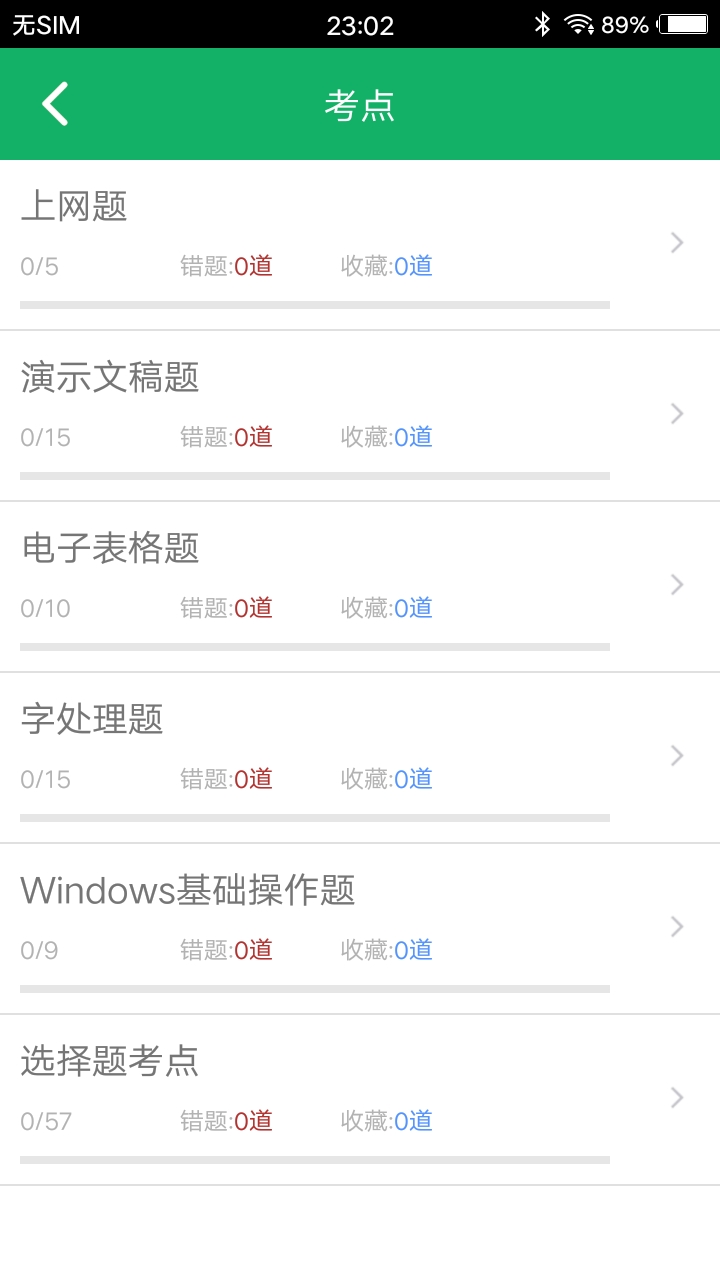Open the 上网题 wrong answers link
Viewport: 720px width, 1280px height.
(x=225, y=266)
